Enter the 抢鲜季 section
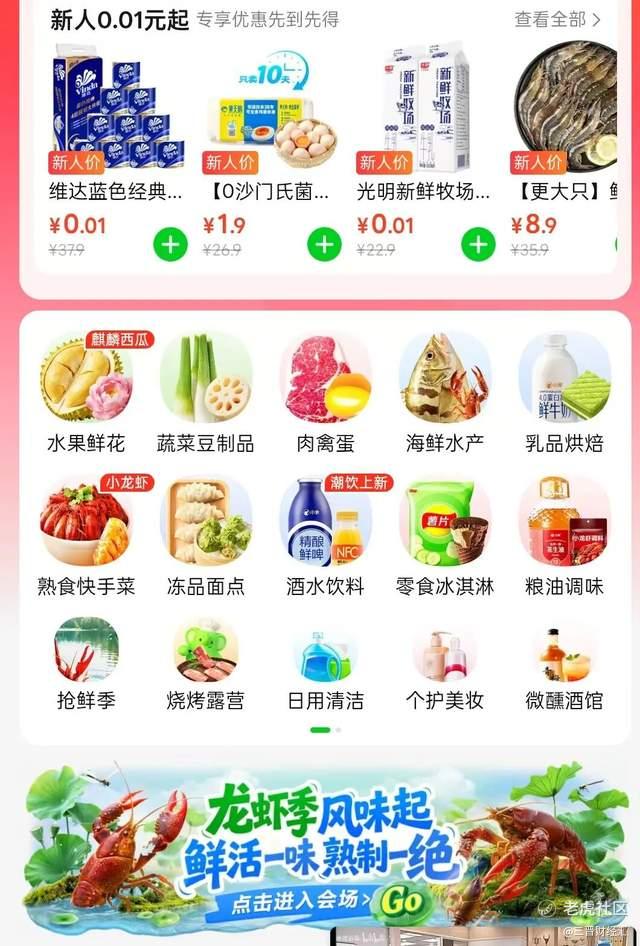Viewport: 640px width, 946px height. 86,664
